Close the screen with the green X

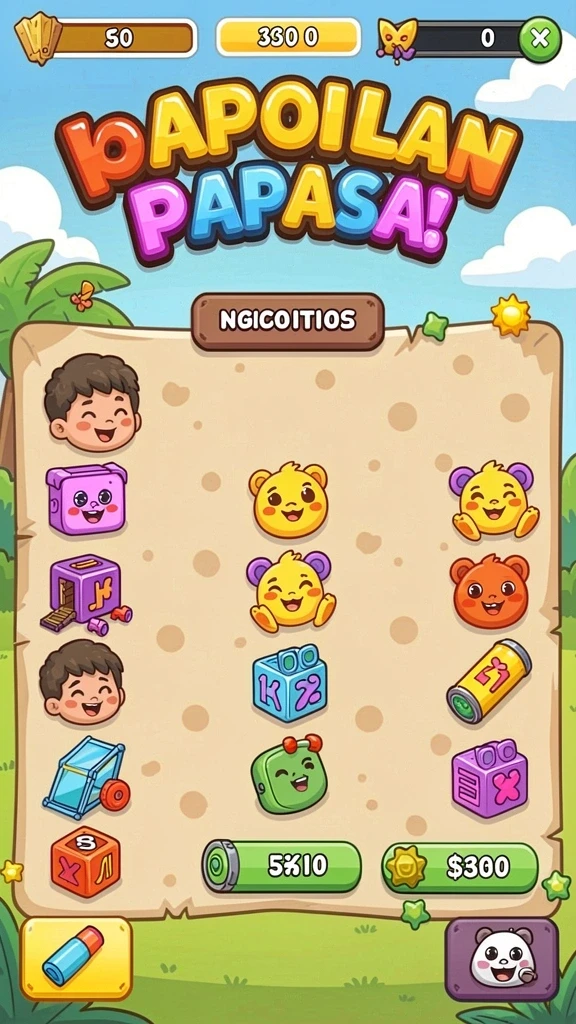click(540, 39)
